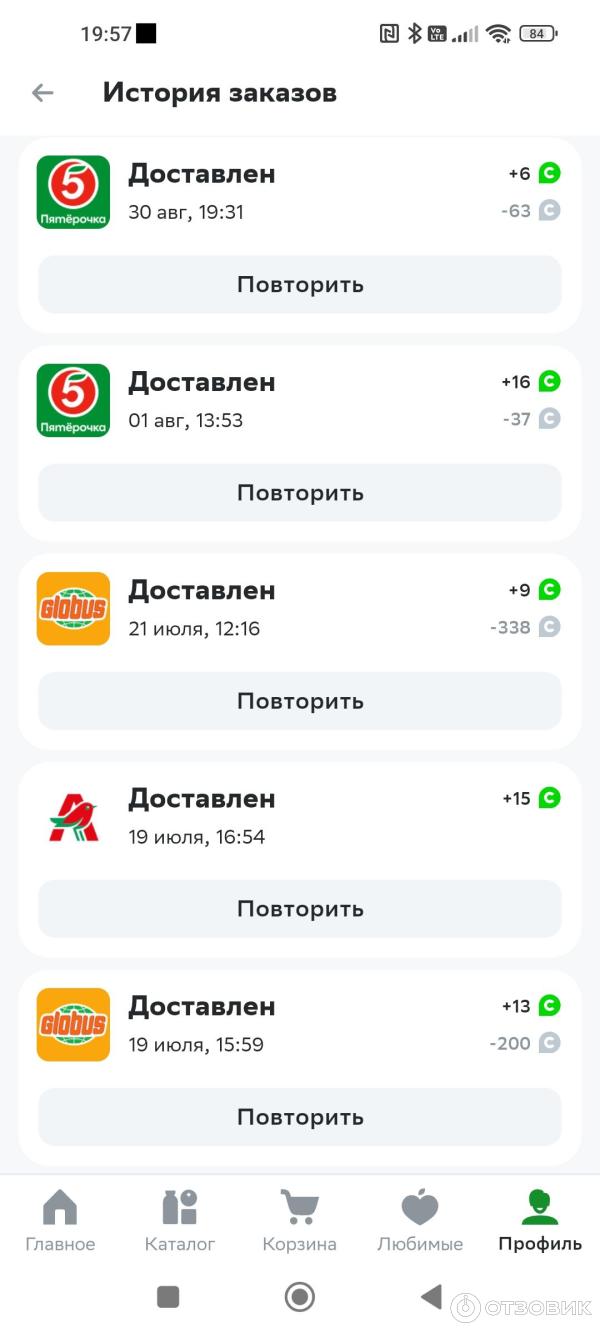Image resolution: width=600 pixels, height=1333 pixels.
Task: Repeat the Globus order from 21 июля
Action: click(x=300, y=701)
